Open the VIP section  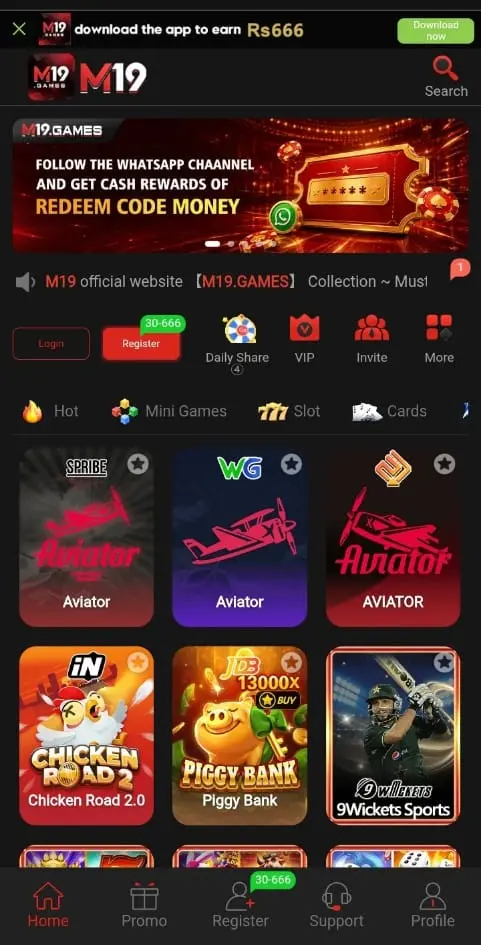click(x=304, y=339)
